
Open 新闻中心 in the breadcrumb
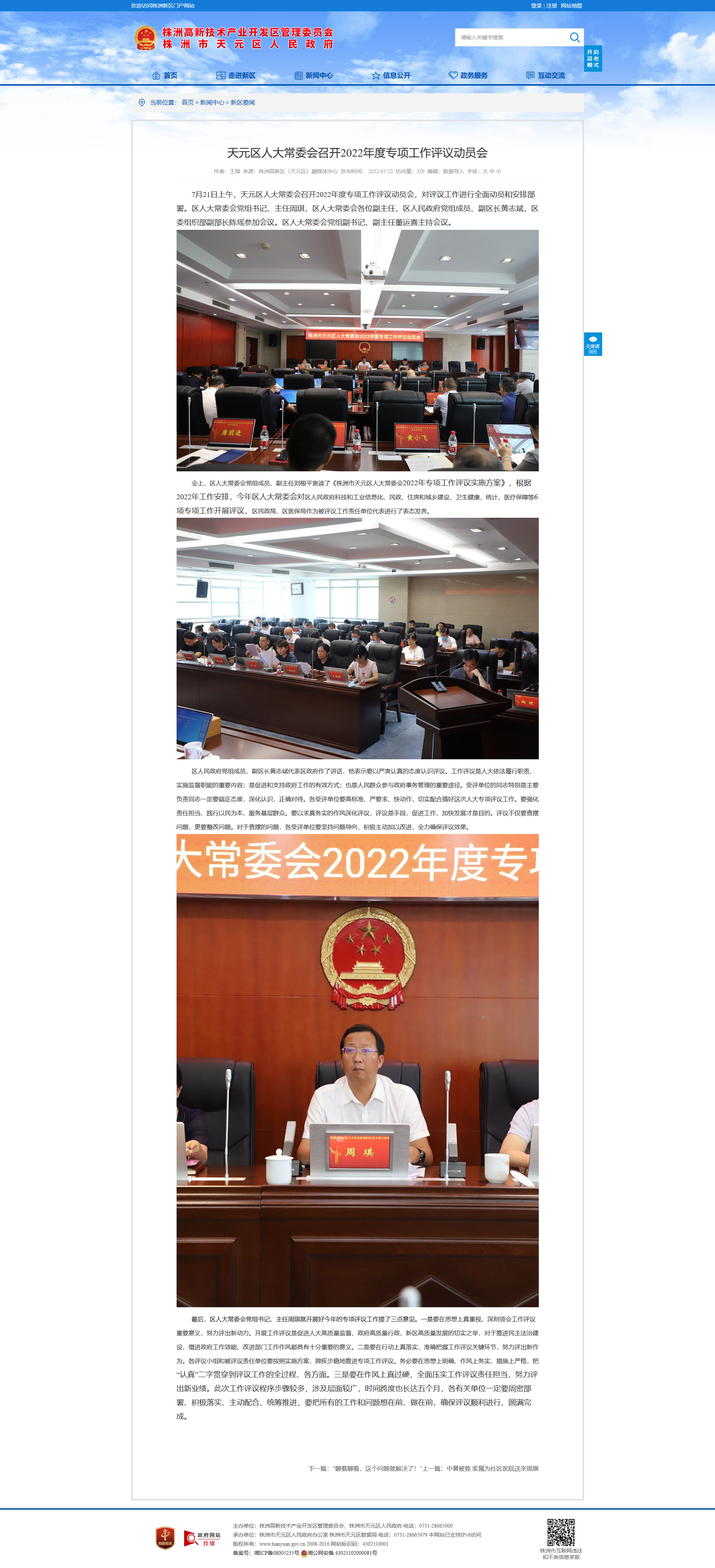tap(212, 102)
